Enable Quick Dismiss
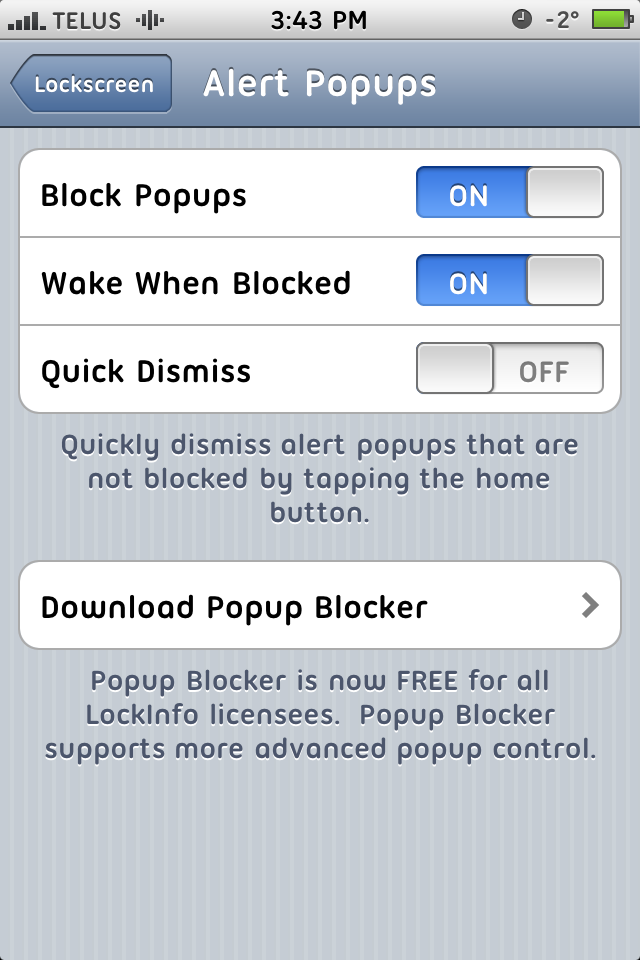Image resolution: width=640 pixels, height=960 pixels. tap(509, 369)
